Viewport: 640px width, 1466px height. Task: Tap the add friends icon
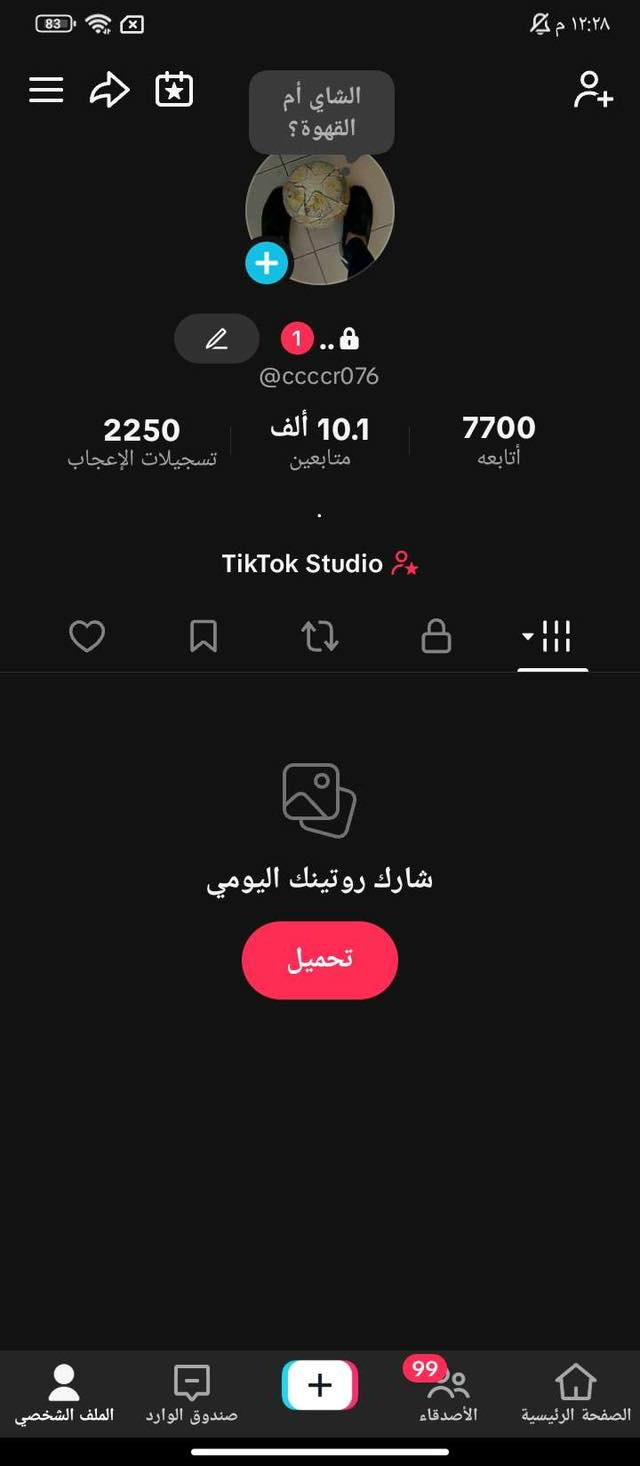pyautogui.click(x=593, y=90)
